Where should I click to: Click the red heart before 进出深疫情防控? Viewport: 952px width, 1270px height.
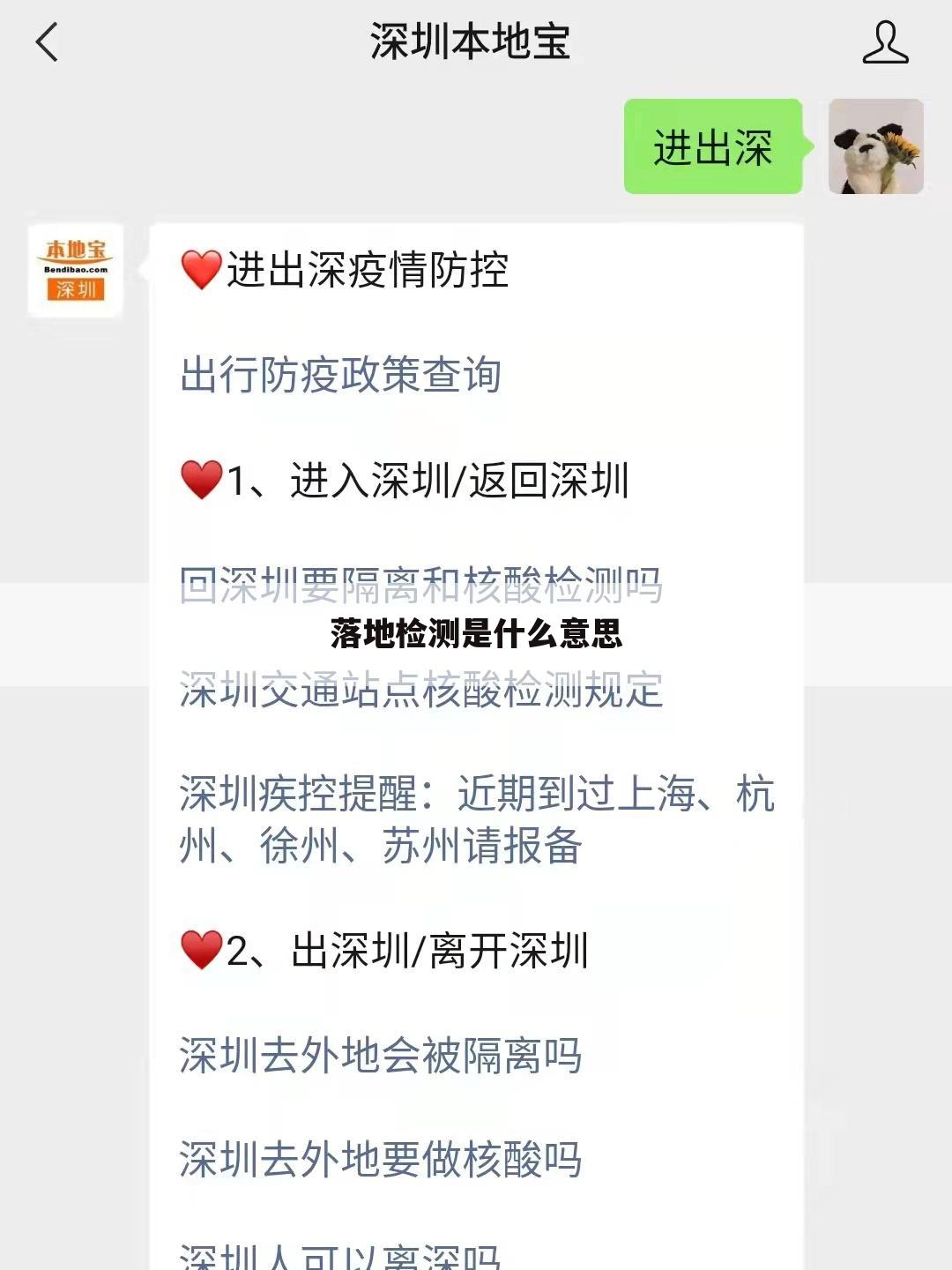200,269
